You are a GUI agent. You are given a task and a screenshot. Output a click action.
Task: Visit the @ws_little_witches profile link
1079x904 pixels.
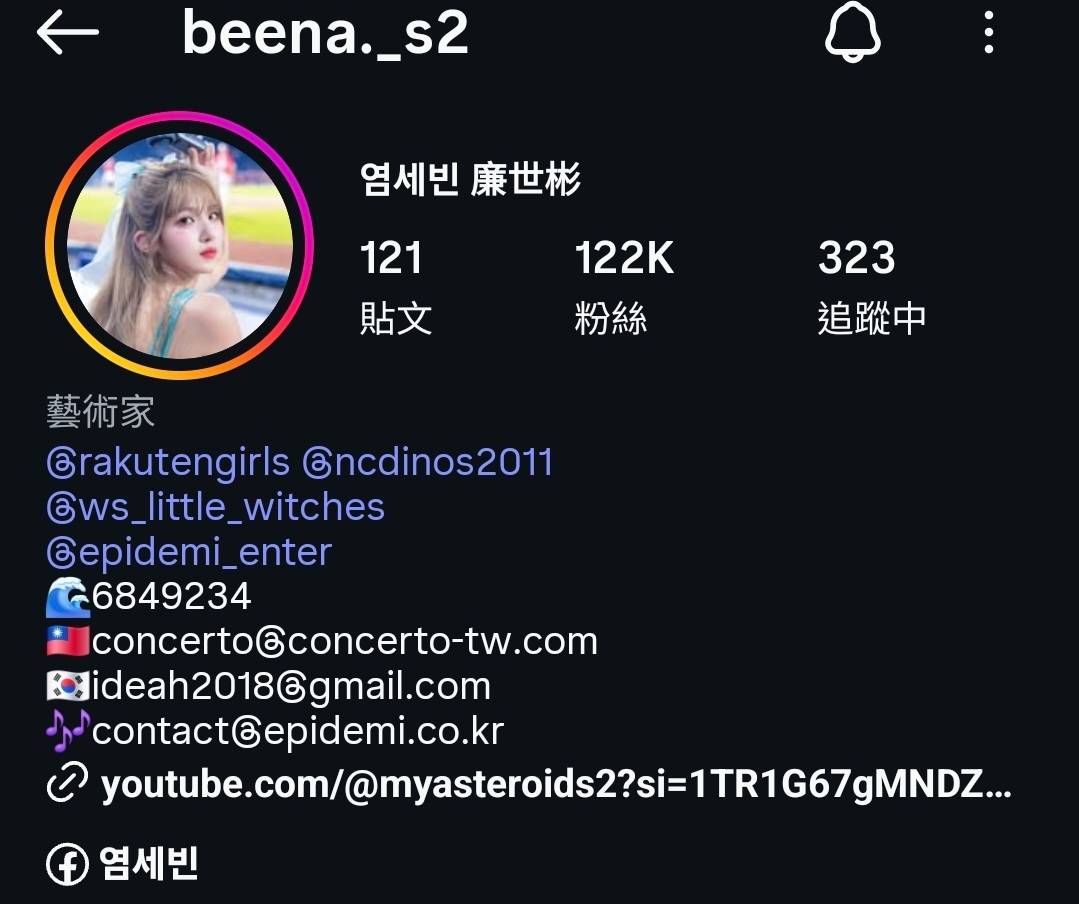click(x=215, y=507)
